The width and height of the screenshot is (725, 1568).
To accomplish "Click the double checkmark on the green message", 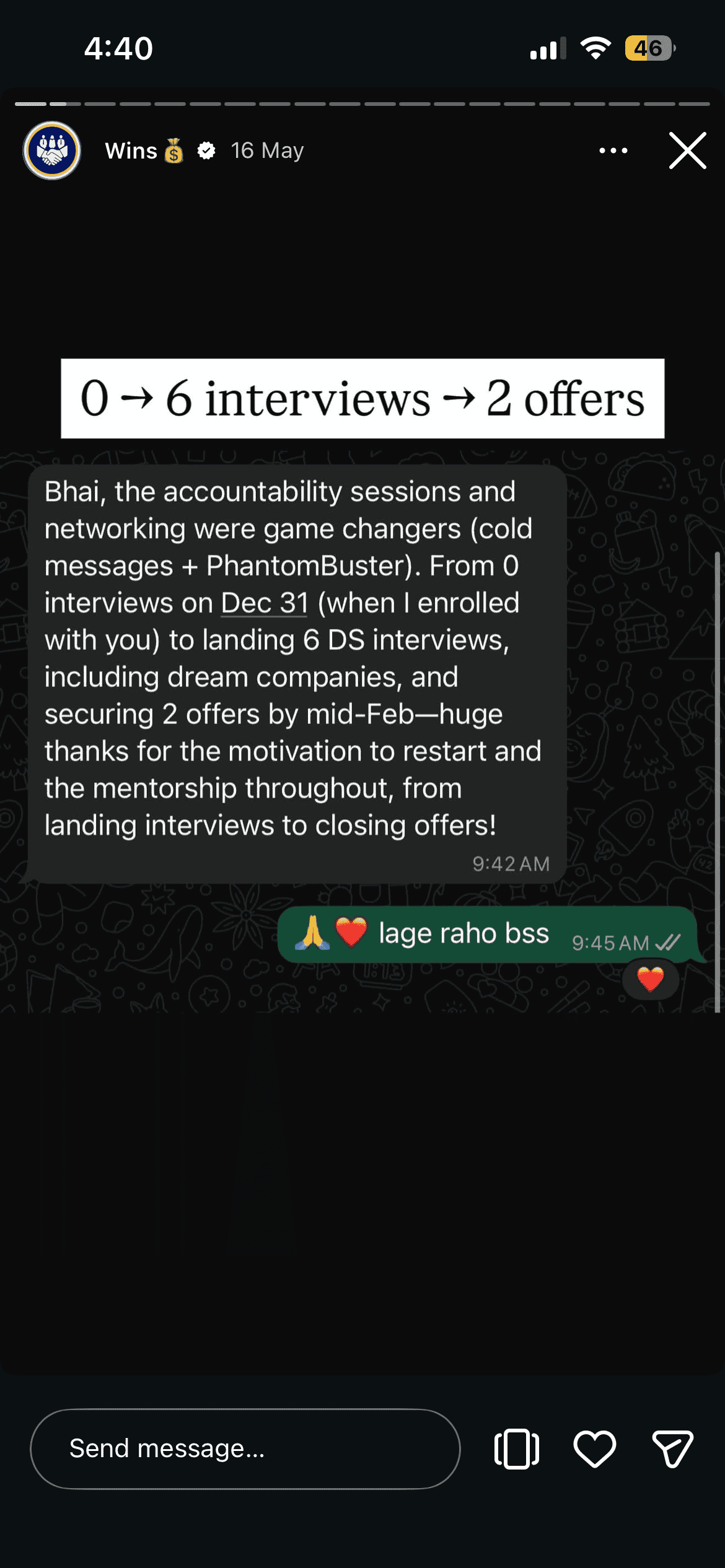I will (668, 941).
